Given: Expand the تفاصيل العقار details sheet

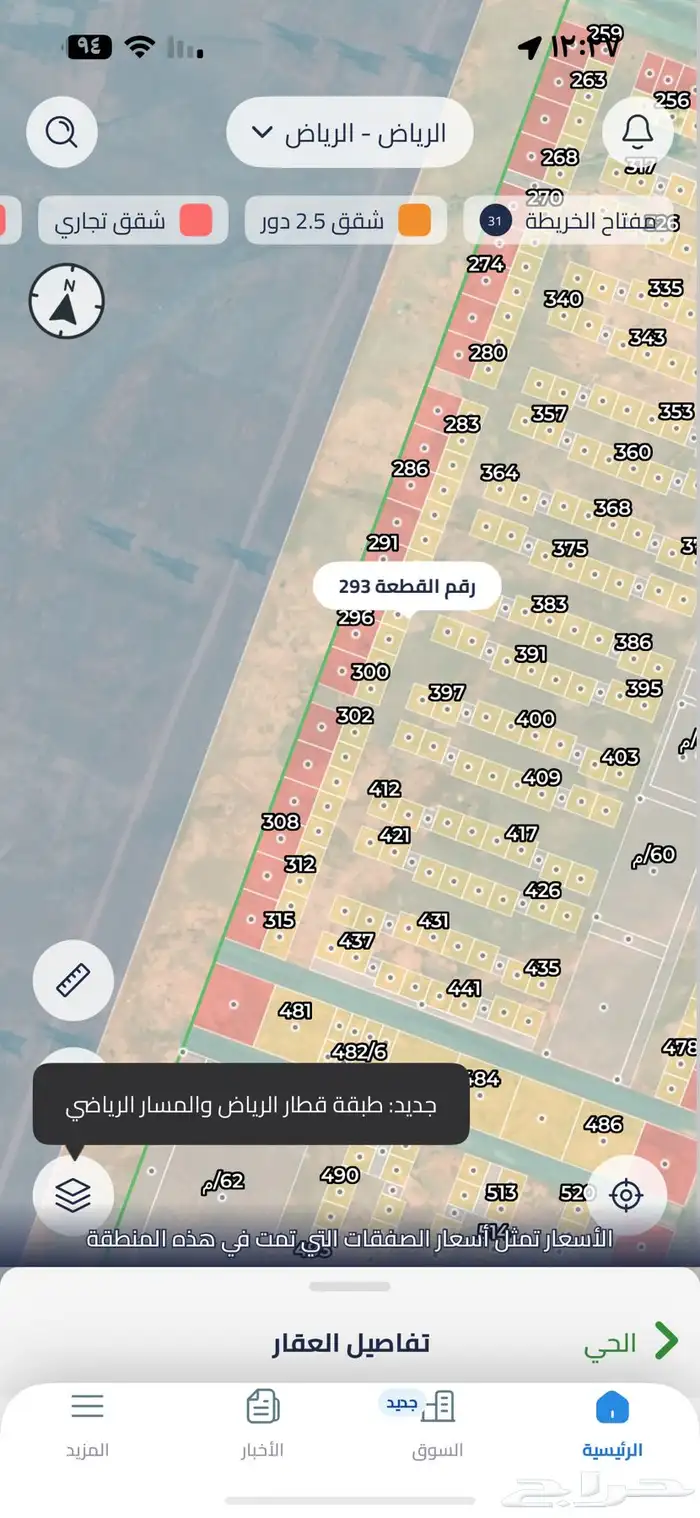Looking at the screenshot, I should (x=350, y=1343).
